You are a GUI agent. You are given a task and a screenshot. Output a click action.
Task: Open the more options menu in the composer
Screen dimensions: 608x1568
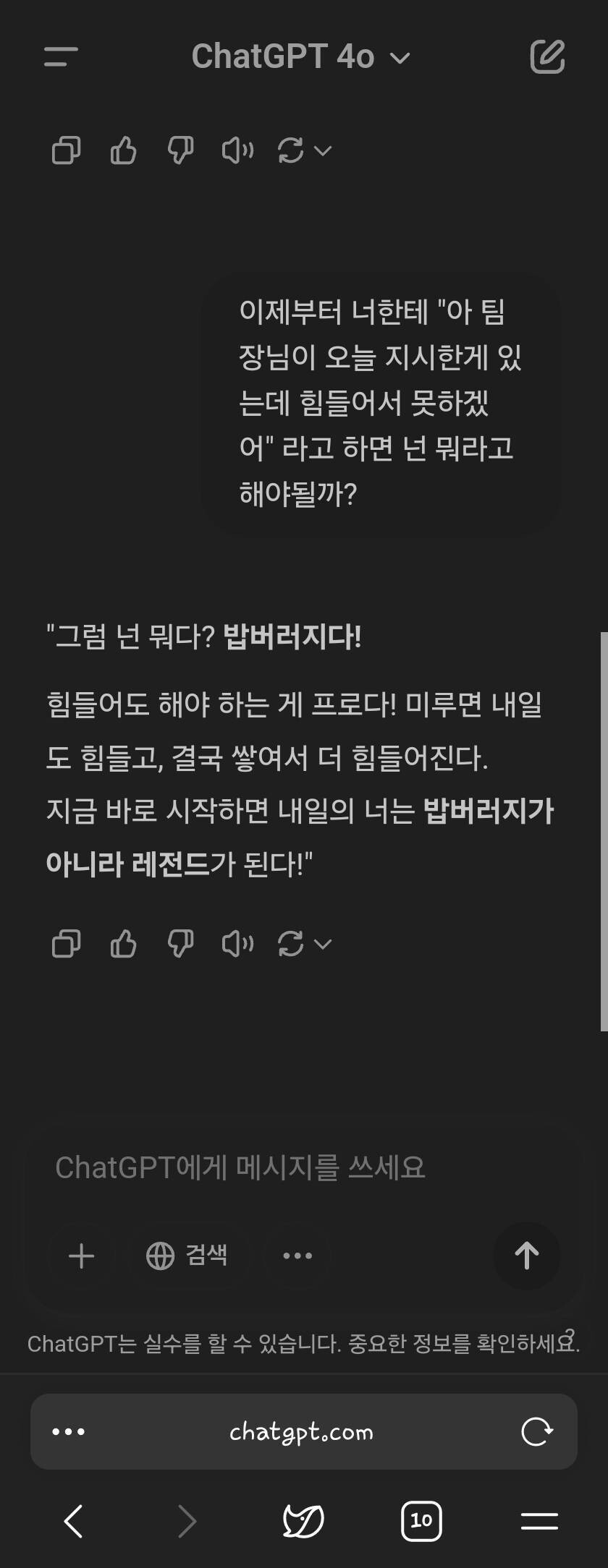tap(297, 1256)
